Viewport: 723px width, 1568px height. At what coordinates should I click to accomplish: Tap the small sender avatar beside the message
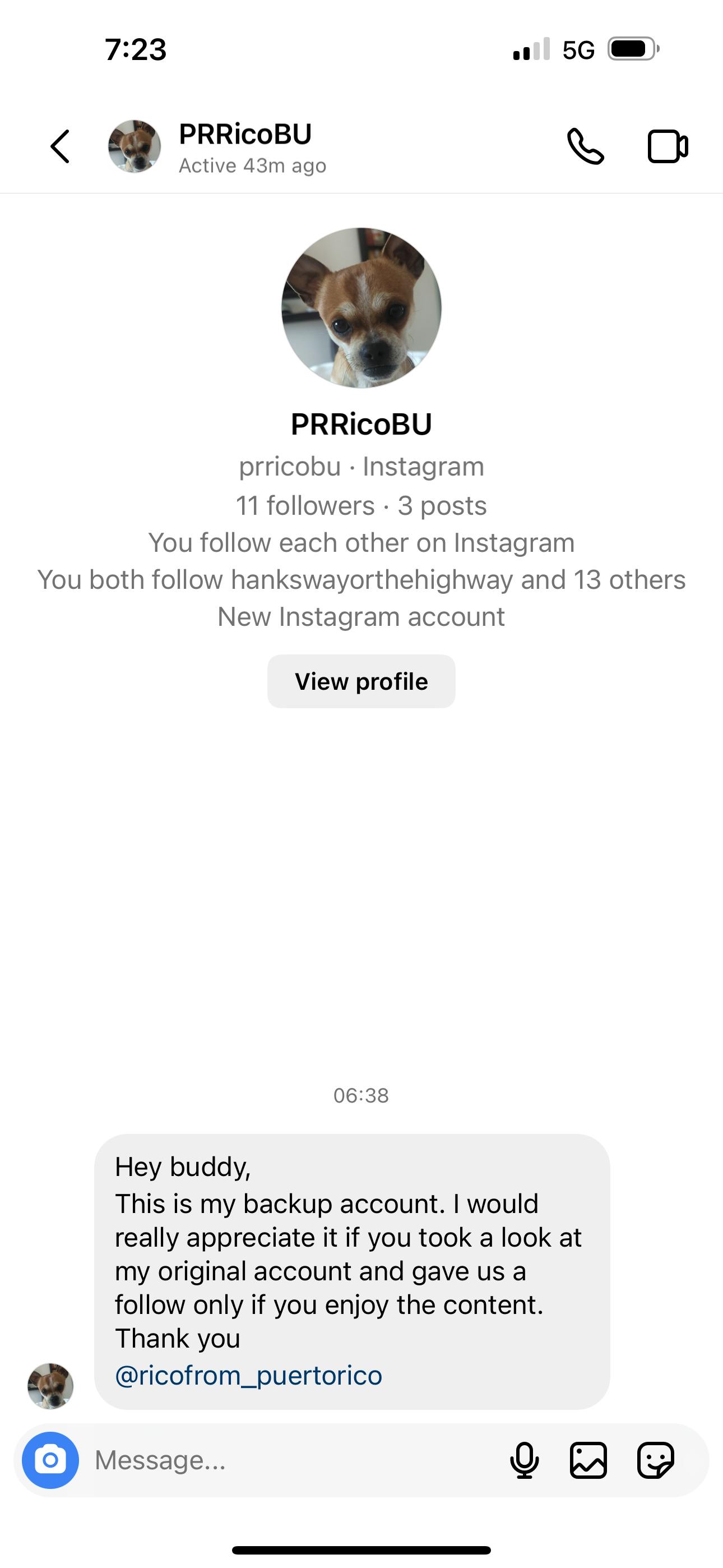point(50,1386)
